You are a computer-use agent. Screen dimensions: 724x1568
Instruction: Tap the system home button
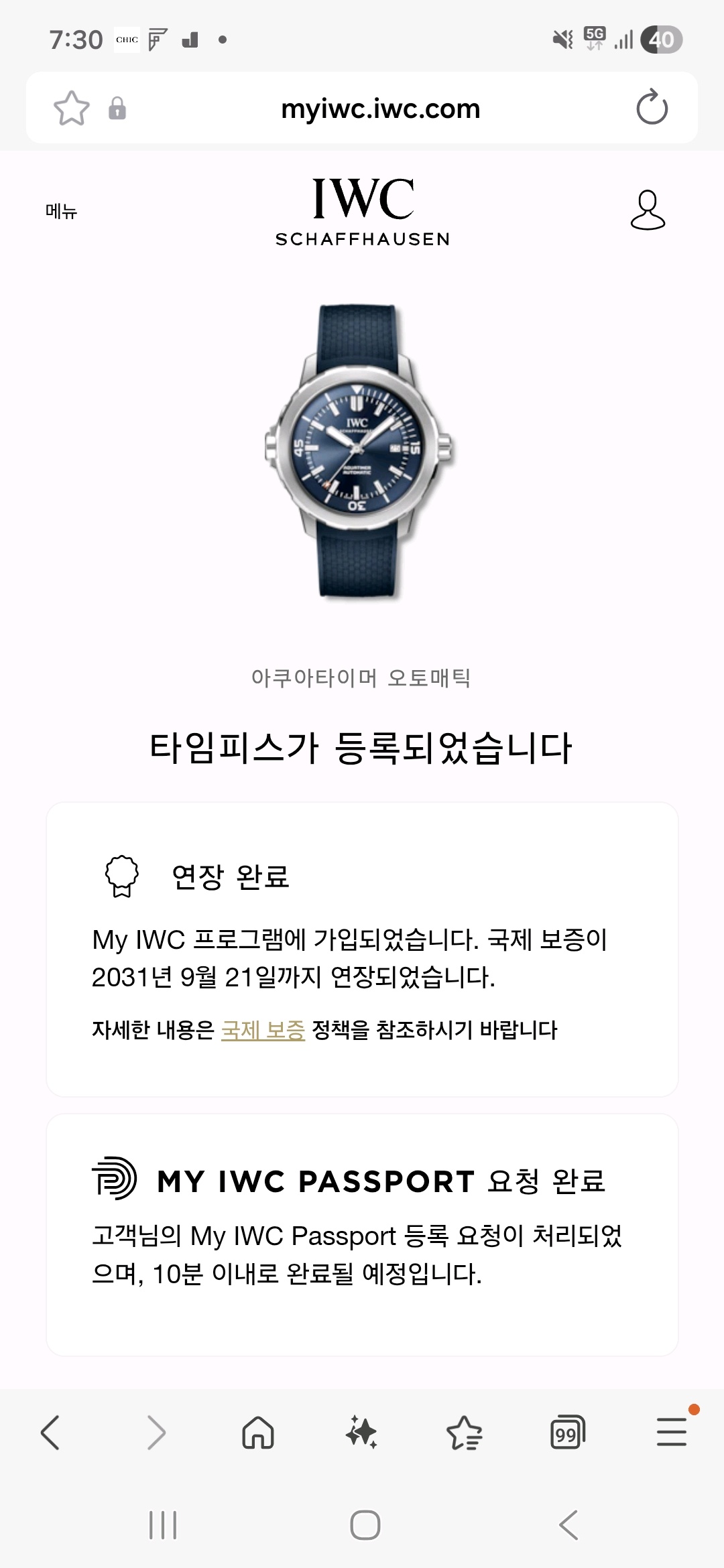click(x=365, y=1525)
